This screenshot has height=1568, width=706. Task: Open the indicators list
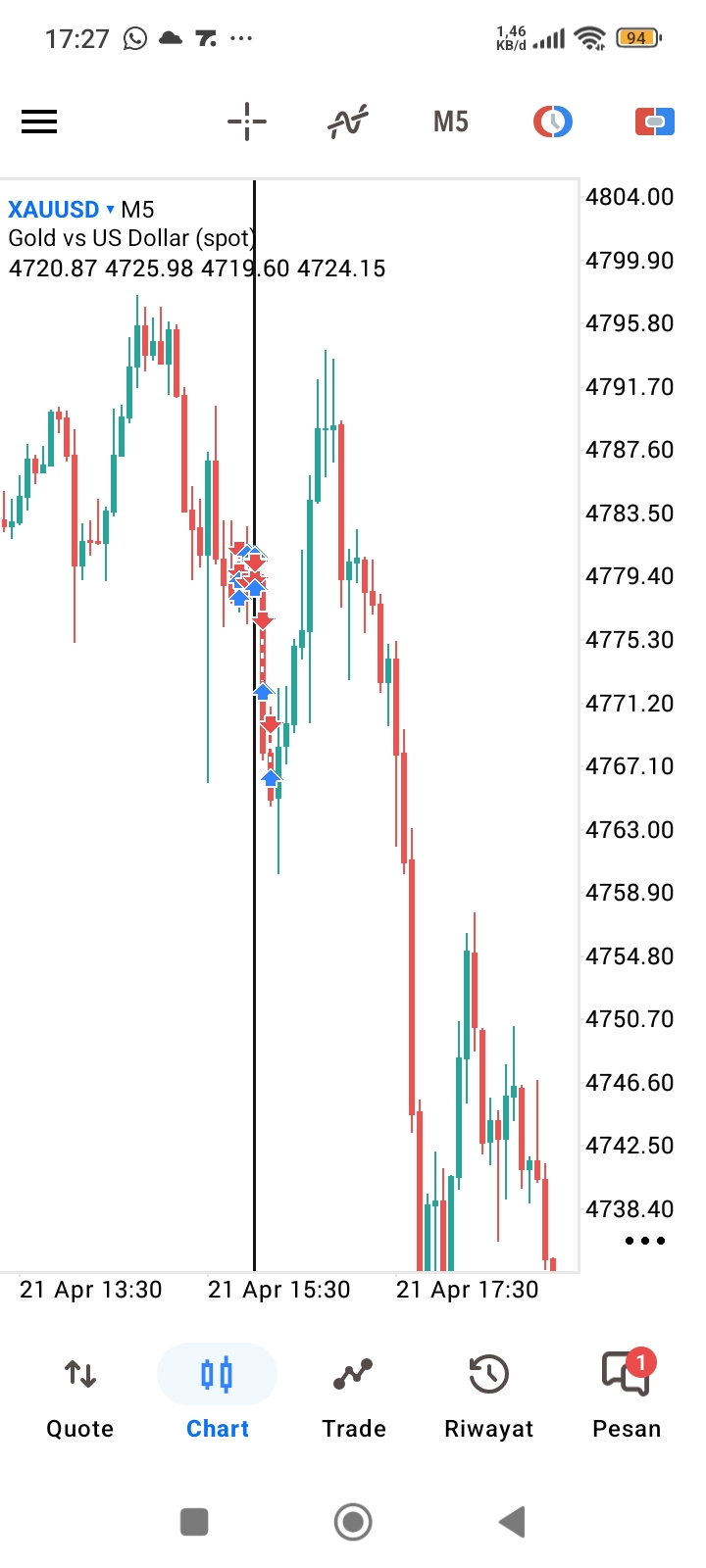(x=348, y=122)
